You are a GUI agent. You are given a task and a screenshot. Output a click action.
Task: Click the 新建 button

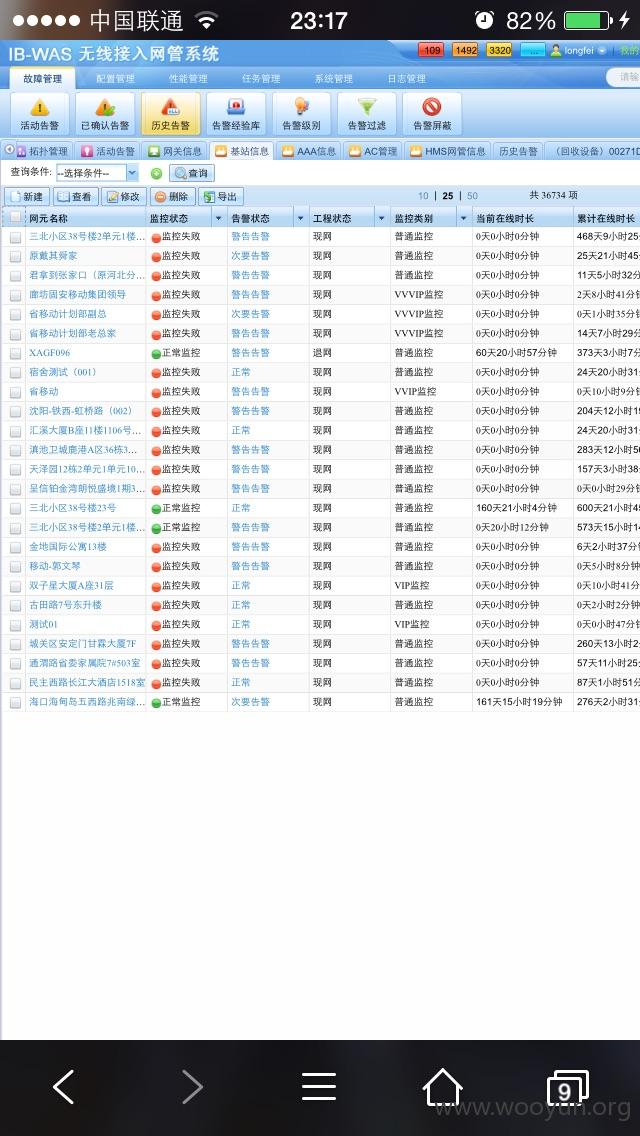[27, 196]
